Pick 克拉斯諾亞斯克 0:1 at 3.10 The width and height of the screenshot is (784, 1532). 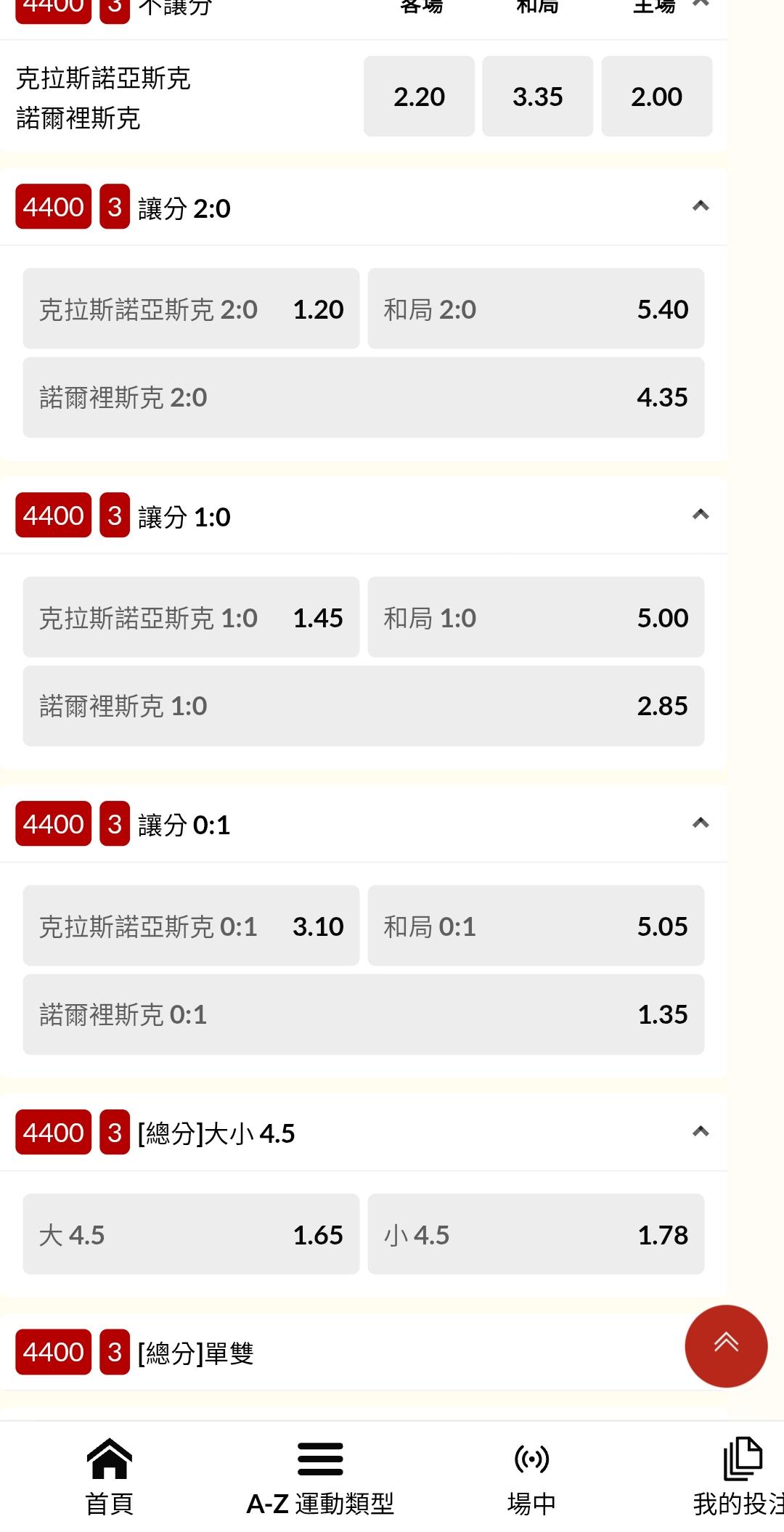click(x=191, y=926)
